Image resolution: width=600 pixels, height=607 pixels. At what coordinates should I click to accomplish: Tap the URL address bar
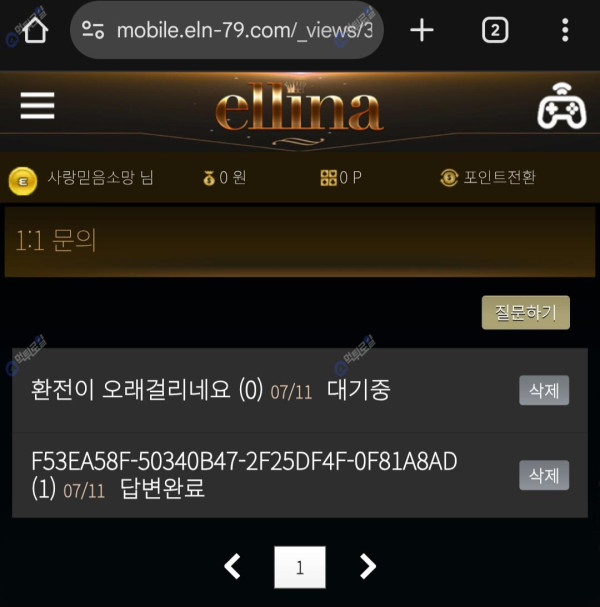point(228,30)
